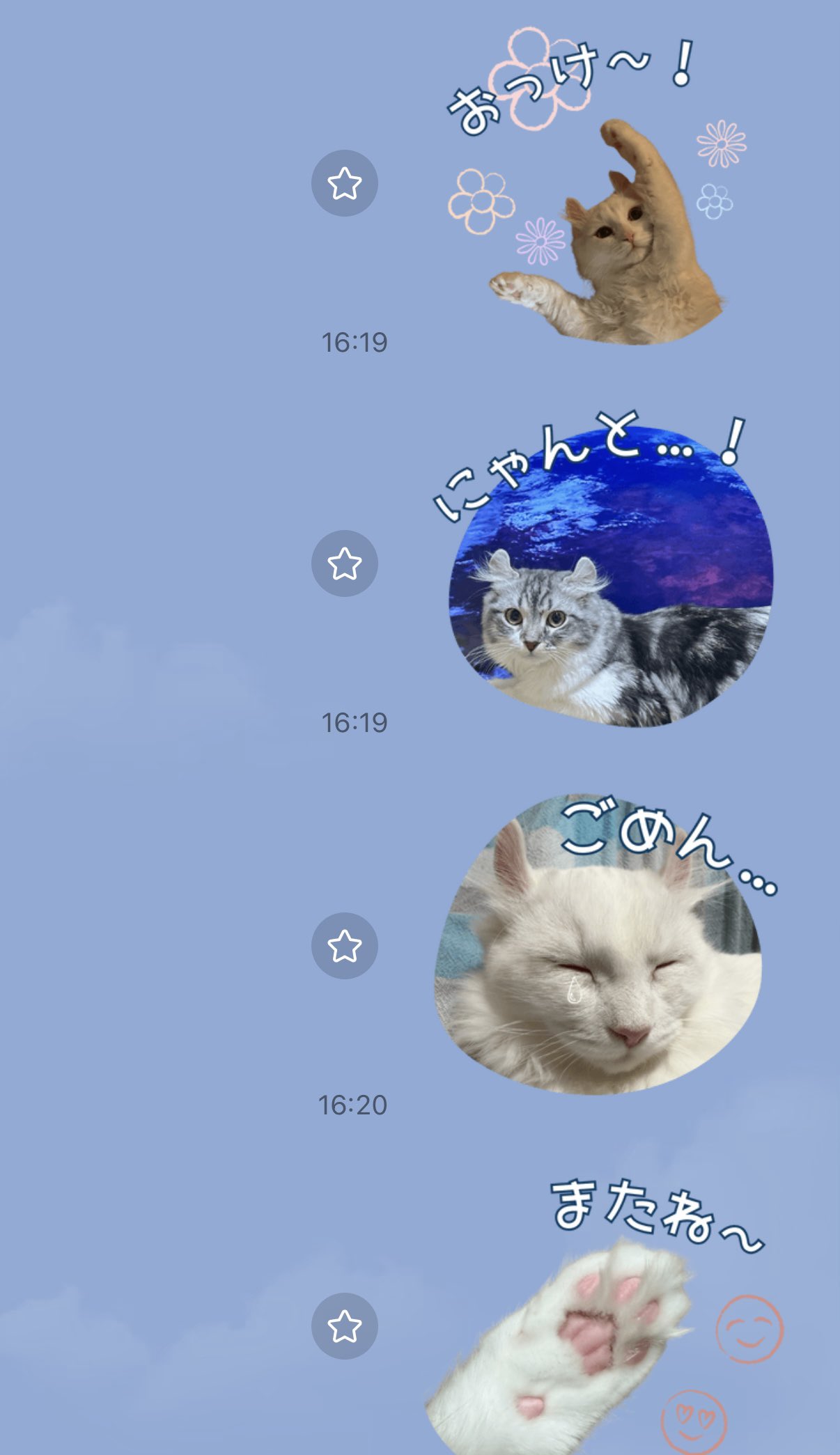Tap the star icon beside the またね〜 sticker
The height and width of the screenshot is (1455, 840).
[344, 1326]
